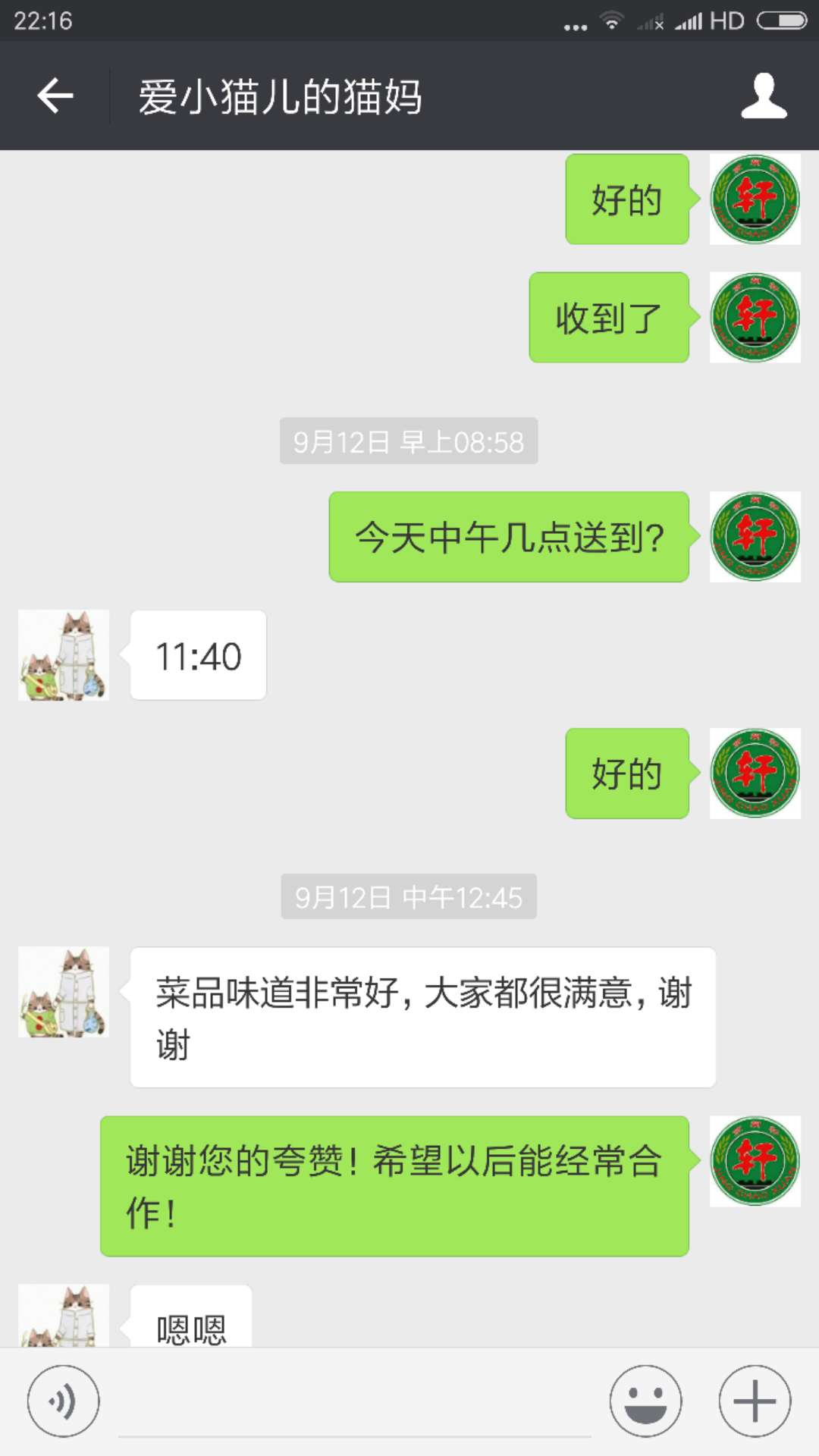Switch to voice message input

pyautogui.click(x=63, y=1401)
